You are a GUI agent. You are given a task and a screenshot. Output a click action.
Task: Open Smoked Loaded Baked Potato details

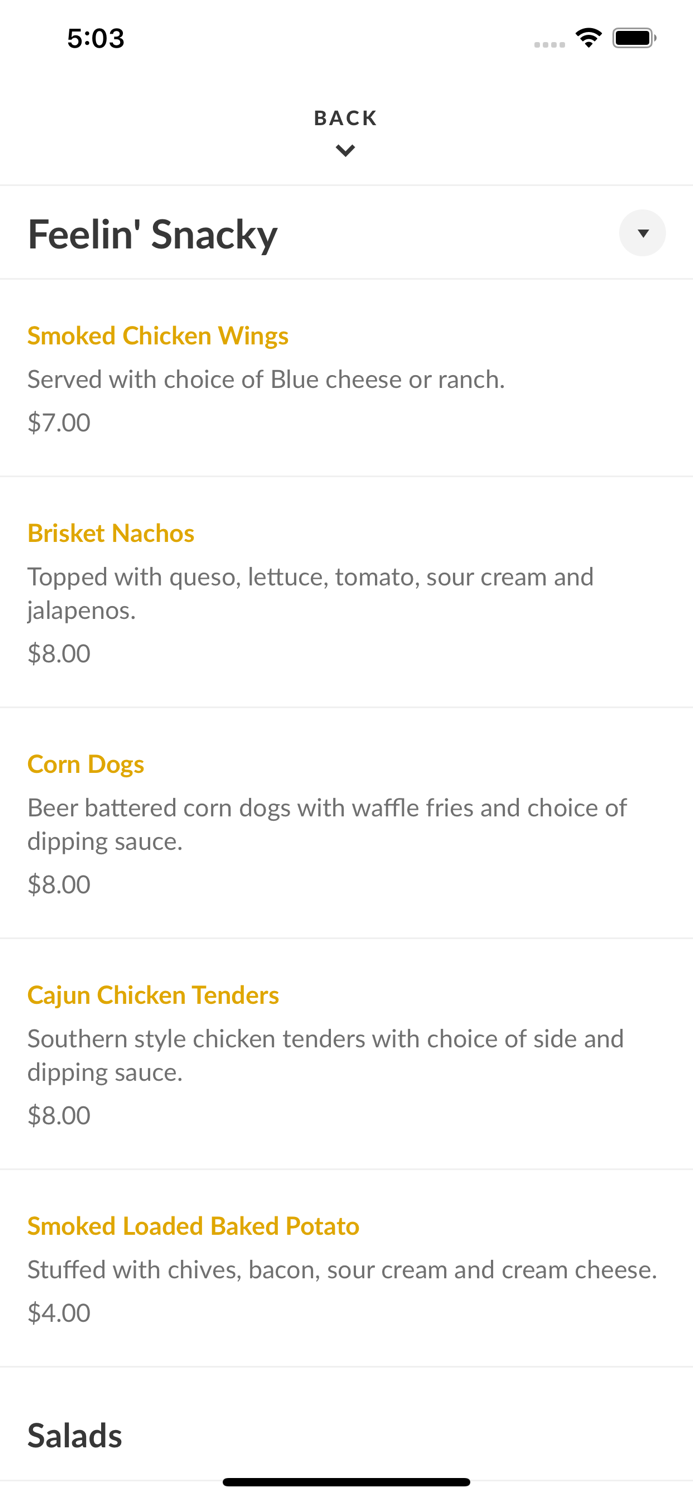pyautogui.click(x=193, y=1227)
